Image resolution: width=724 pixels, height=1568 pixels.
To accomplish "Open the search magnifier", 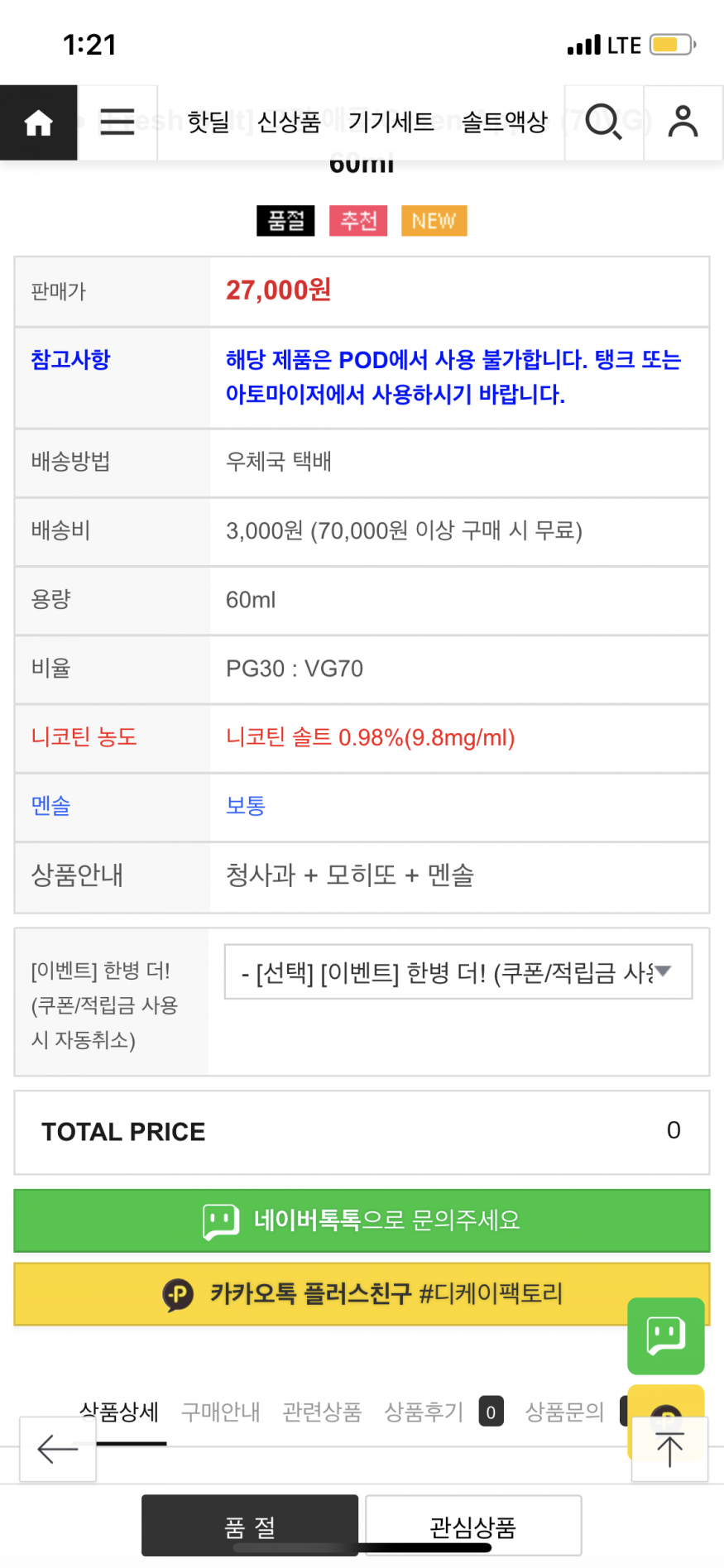I will 604,122.
